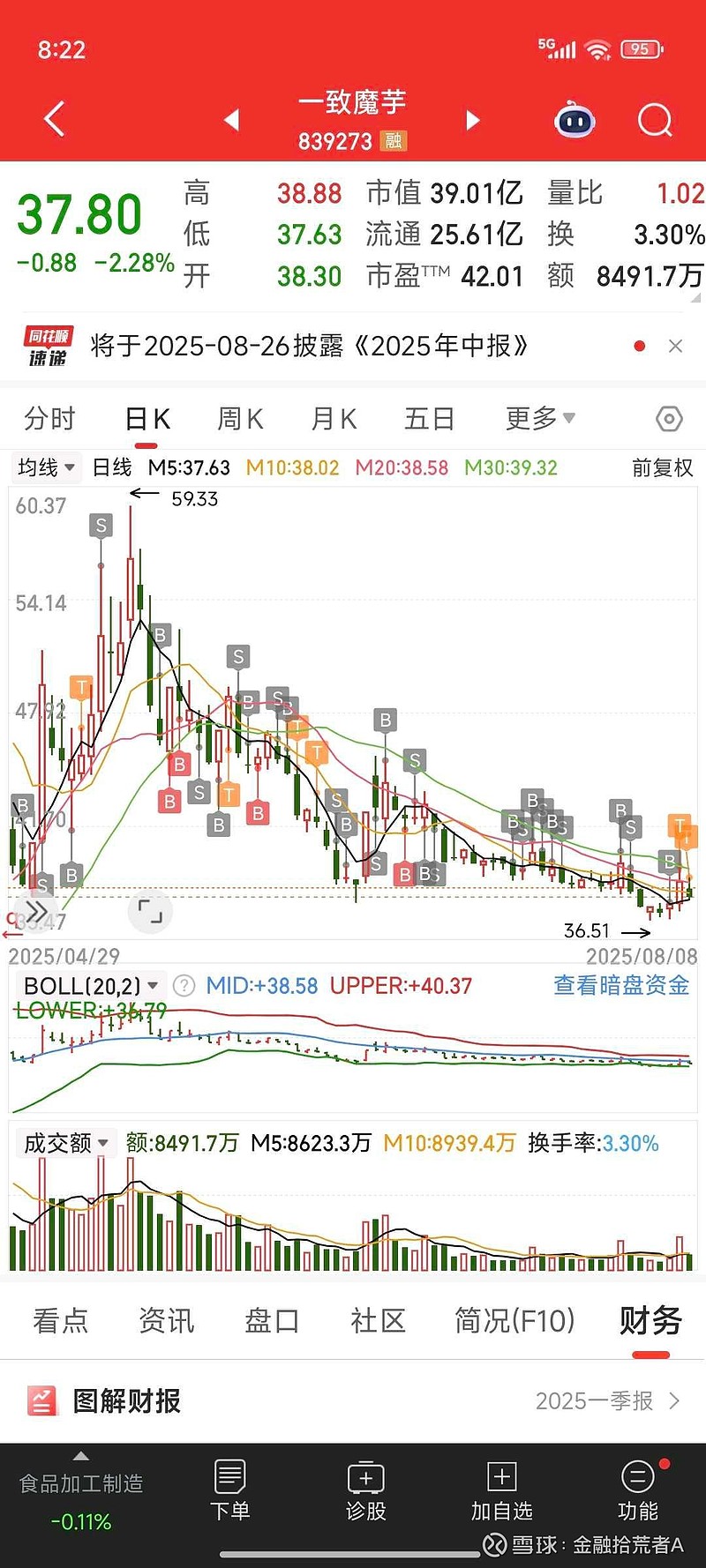Go back using the top-left arrow
Viewport: 706px width, 1568px height.
point(54,119)
